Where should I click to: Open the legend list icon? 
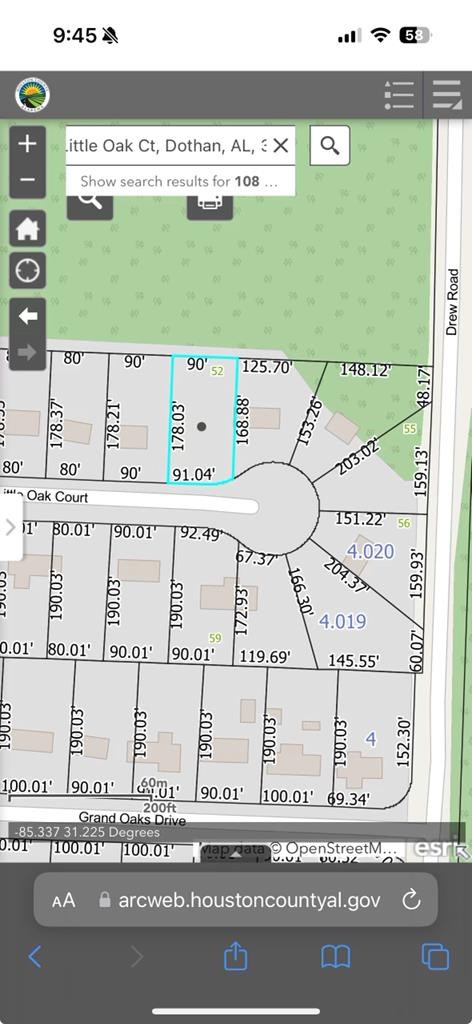pos(399,95)
